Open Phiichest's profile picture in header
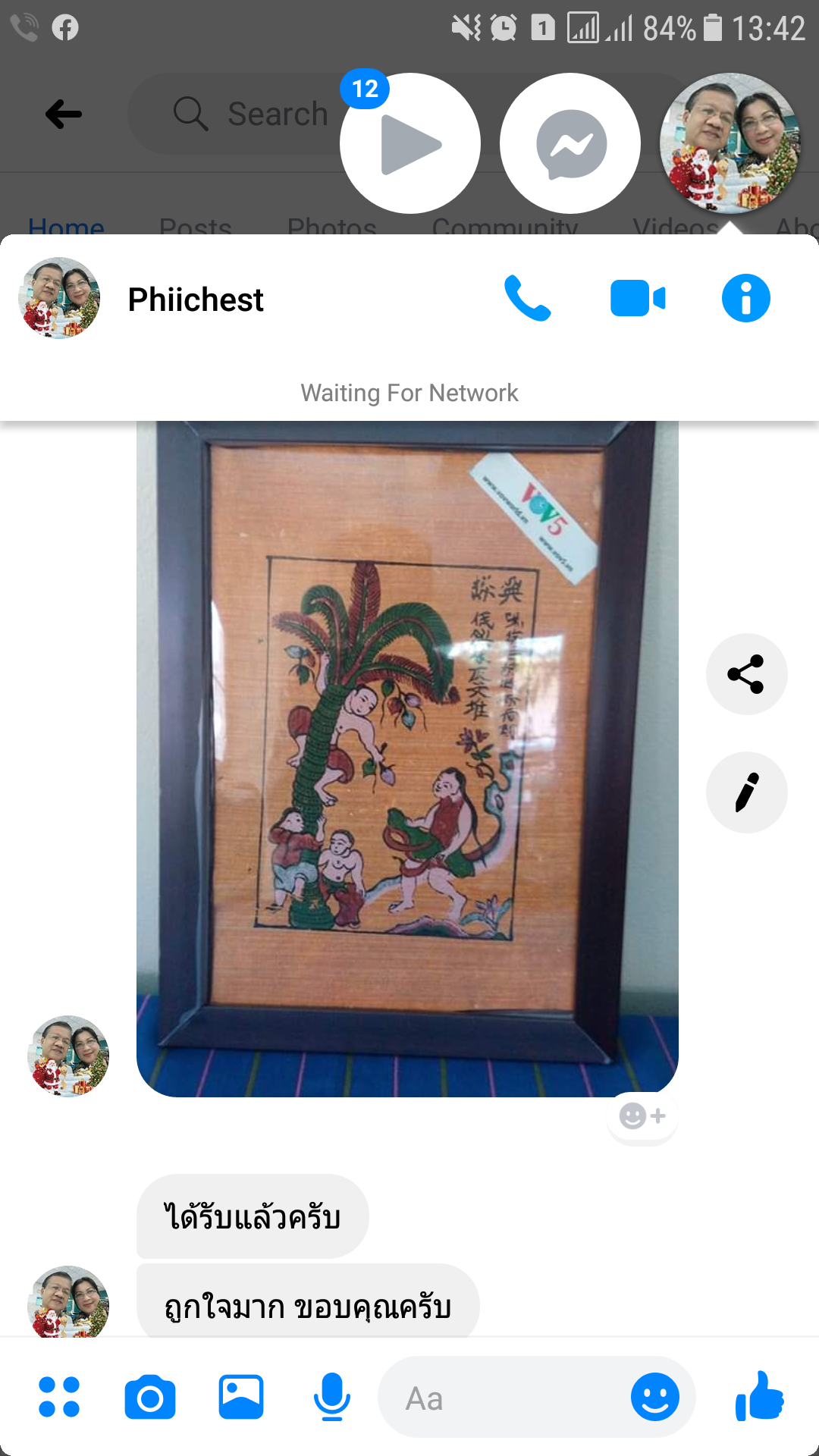 pos(59,299)
